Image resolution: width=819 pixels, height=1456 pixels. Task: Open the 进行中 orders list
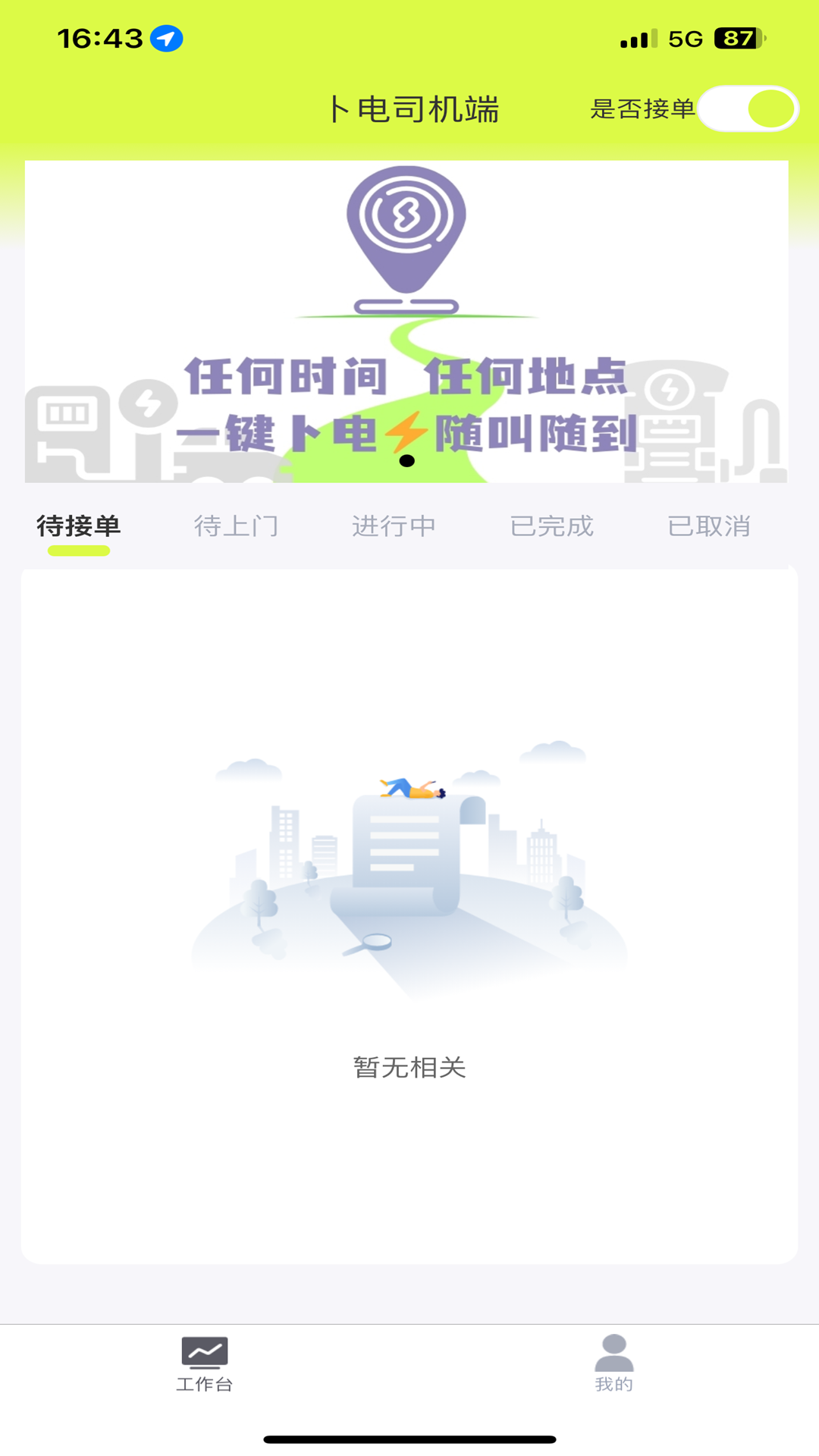[394, 526]
